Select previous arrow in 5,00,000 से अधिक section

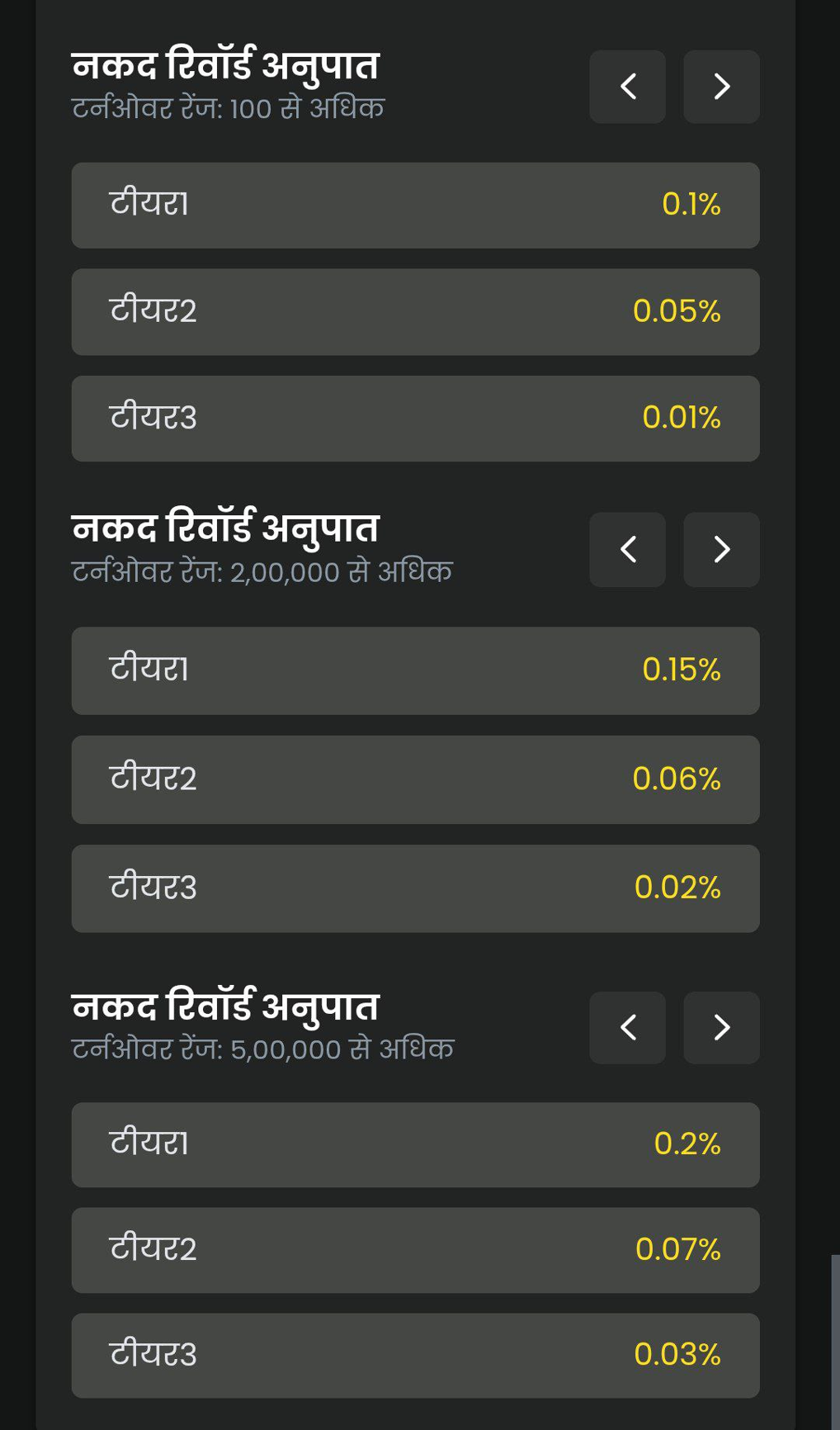[x=627, y=1028]
